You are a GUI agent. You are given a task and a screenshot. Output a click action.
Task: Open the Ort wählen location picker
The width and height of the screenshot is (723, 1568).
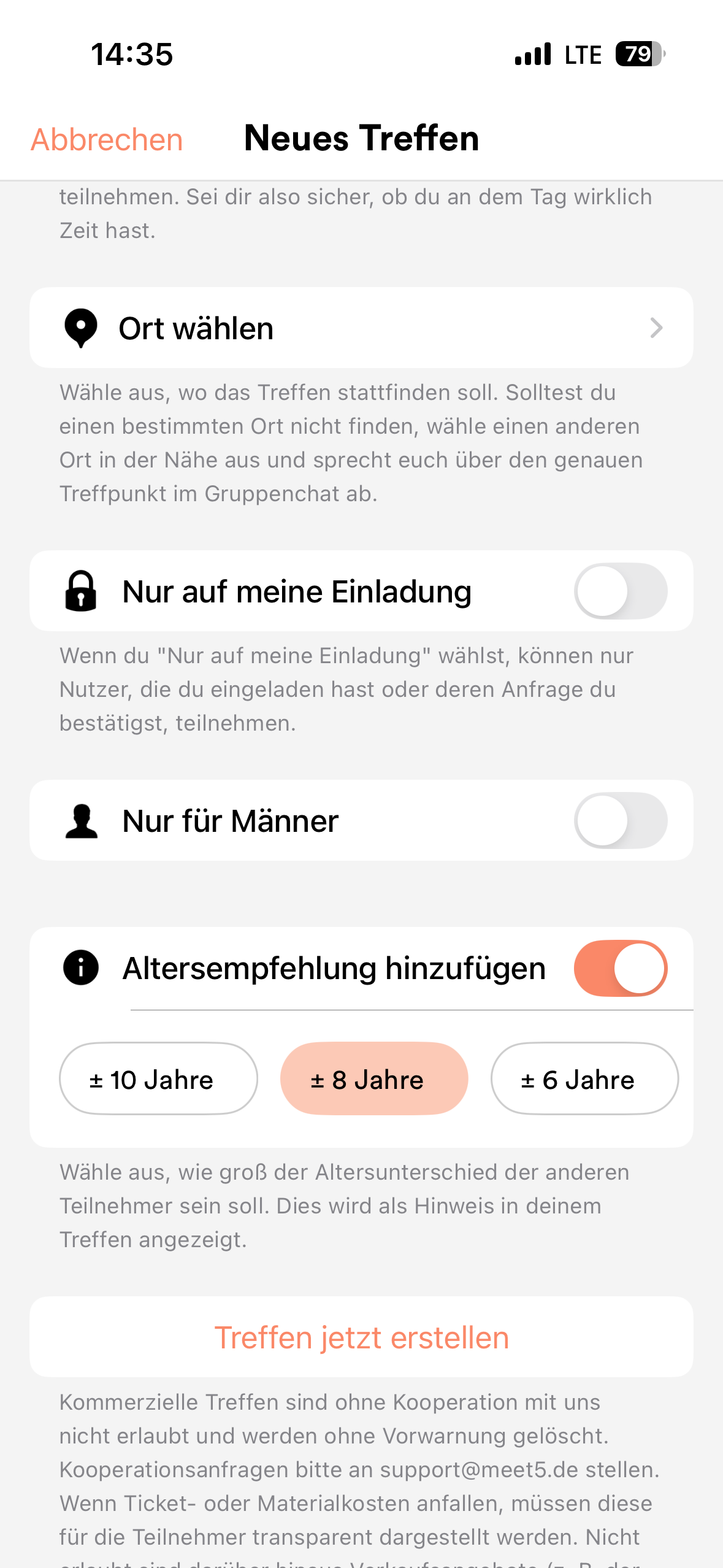pyautogui.click(x=361, y=328)
